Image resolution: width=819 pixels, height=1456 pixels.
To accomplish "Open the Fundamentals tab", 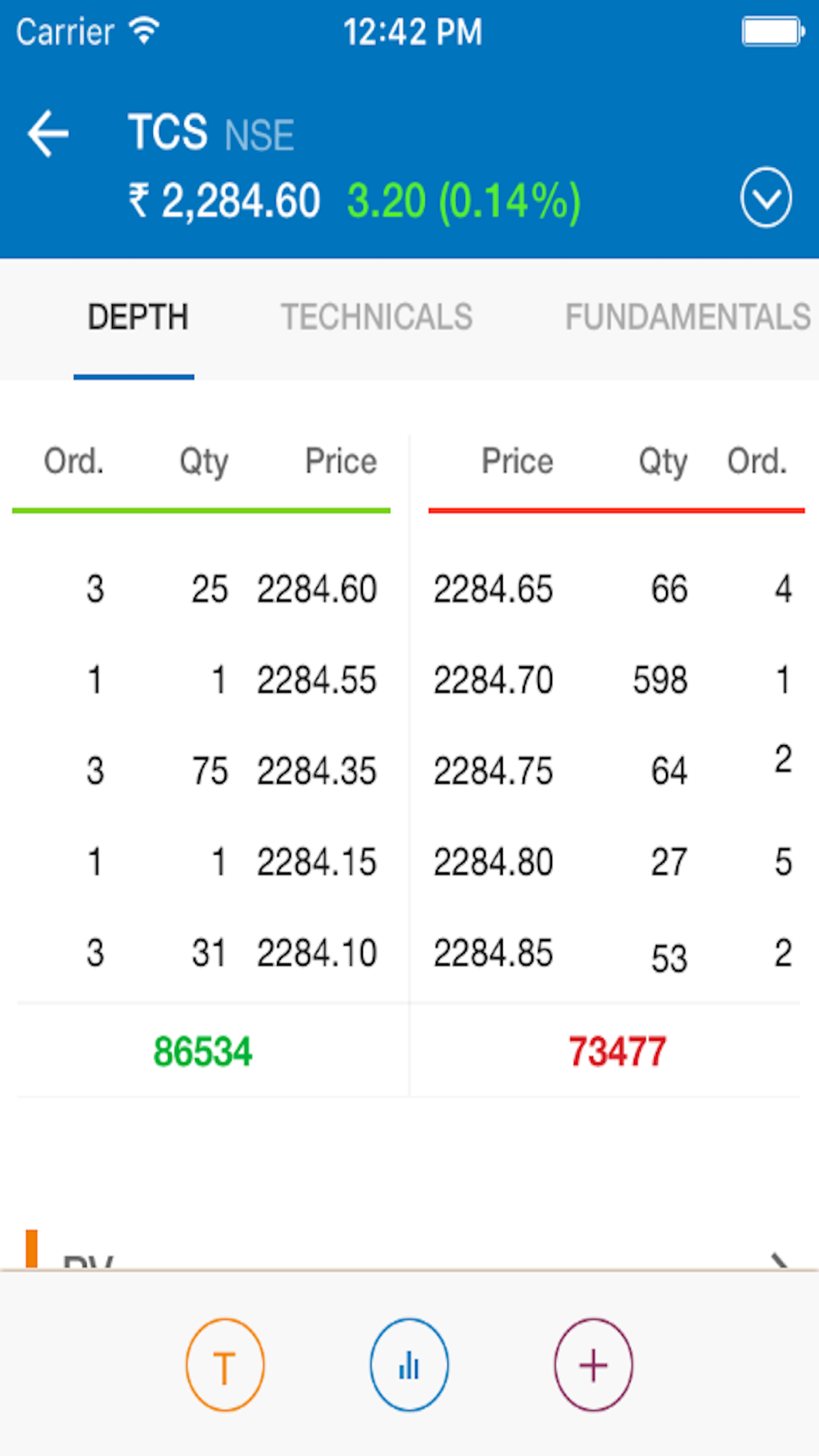I will click(687, 318).
